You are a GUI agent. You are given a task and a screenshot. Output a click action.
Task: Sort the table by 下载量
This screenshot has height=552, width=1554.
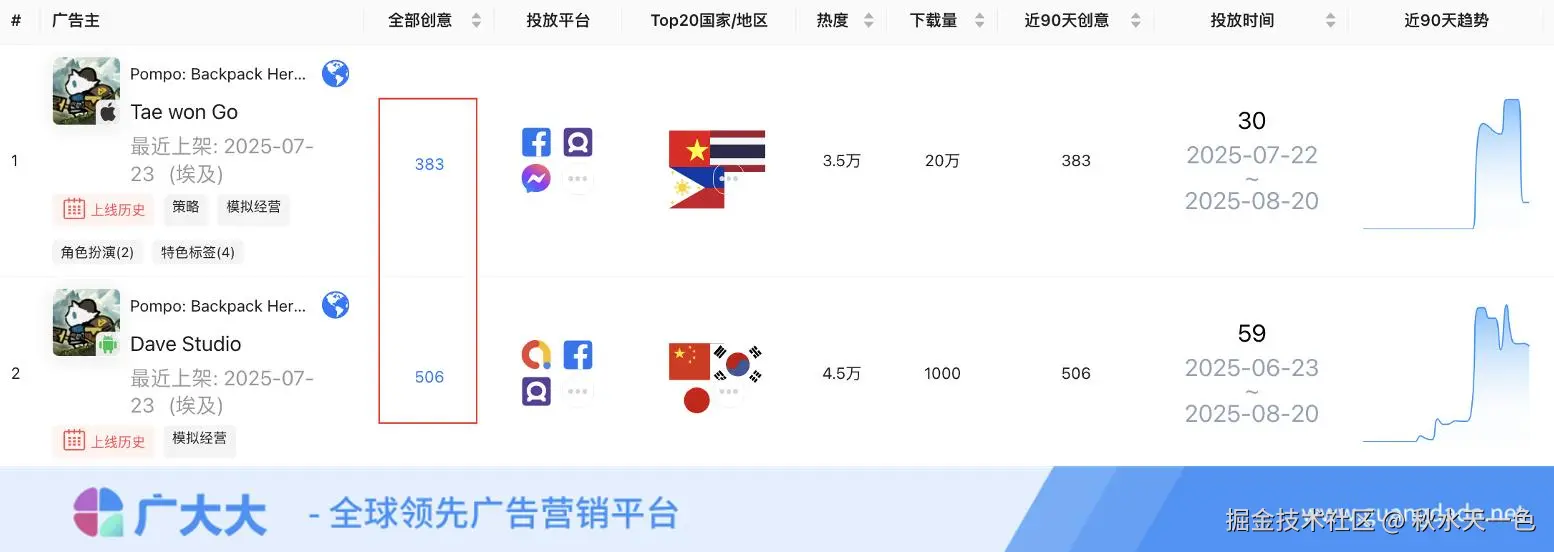(x=979, y=21)
